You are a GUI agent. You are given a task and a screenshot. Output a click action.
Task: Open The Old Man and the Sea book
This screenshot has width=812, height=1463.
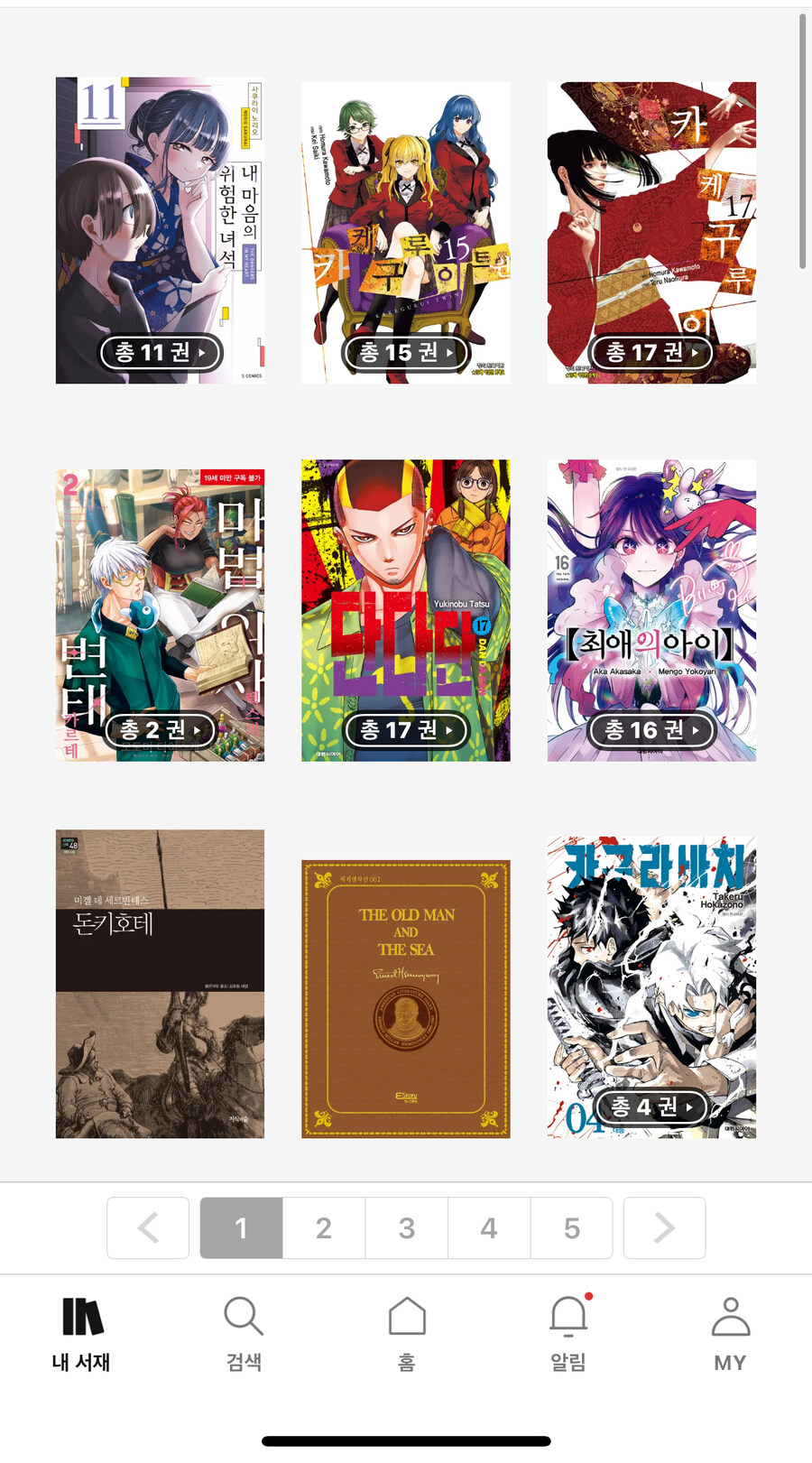pos(405,998)
